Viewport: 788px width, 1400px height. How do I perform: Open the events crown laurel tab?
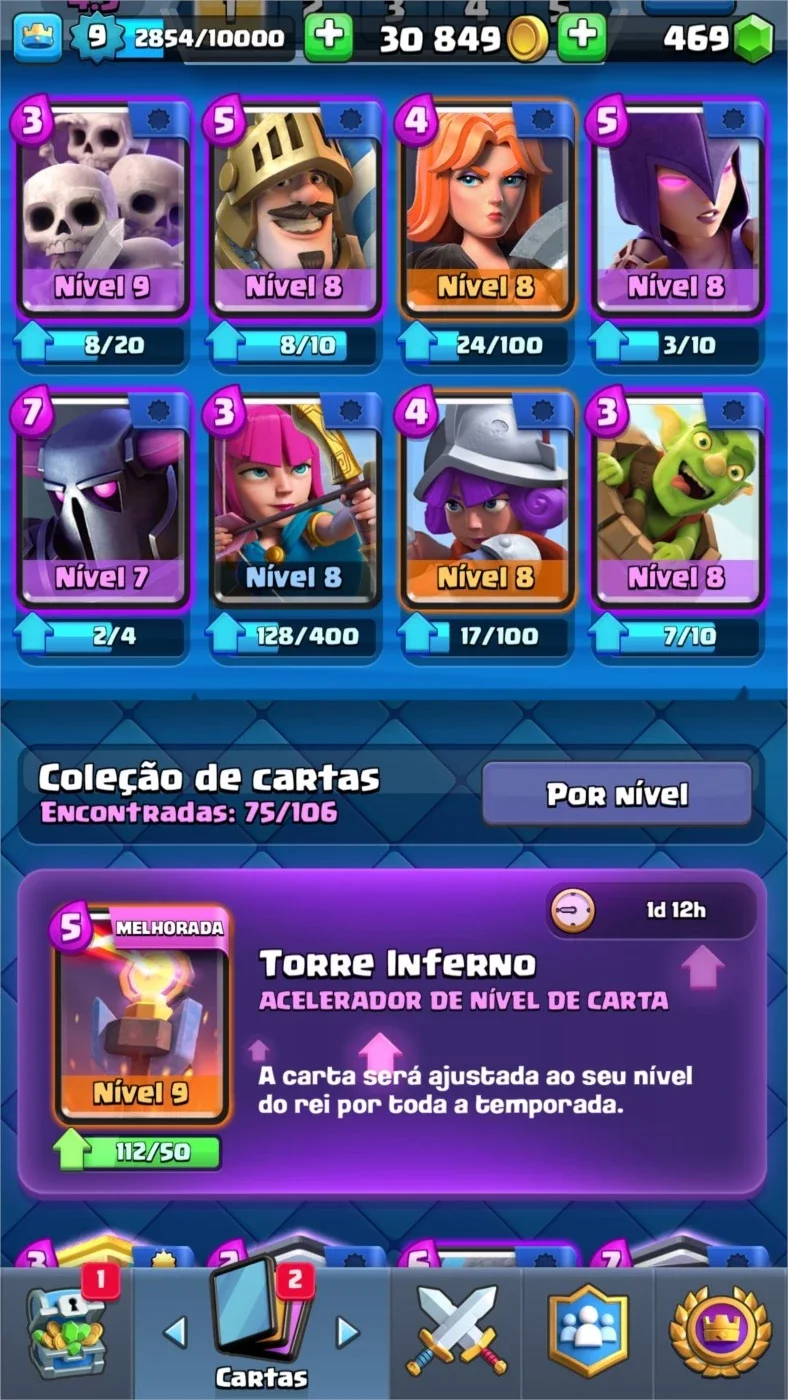click(x=720, y=1333)
